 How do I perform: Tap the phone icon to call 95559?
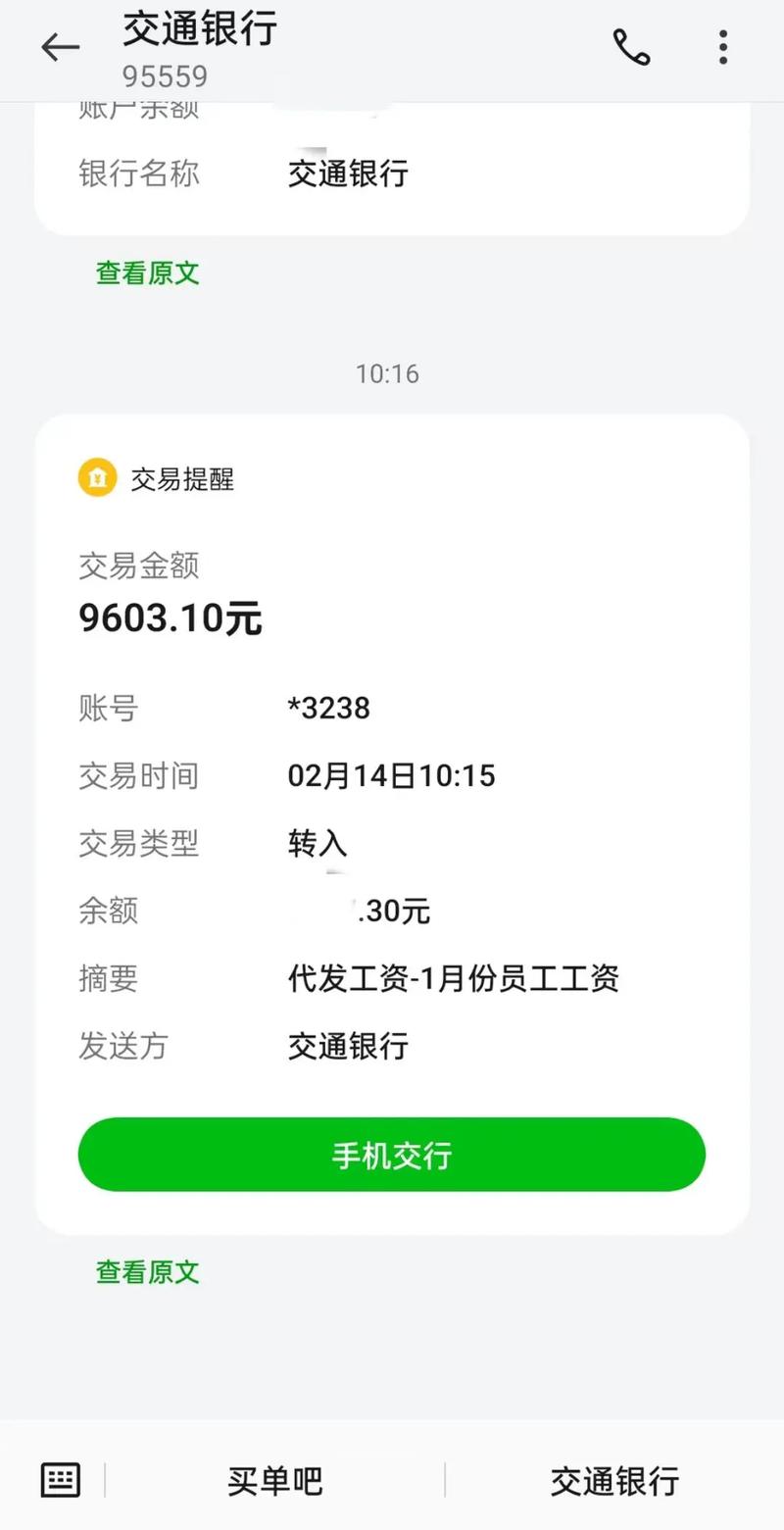[631, 46]
